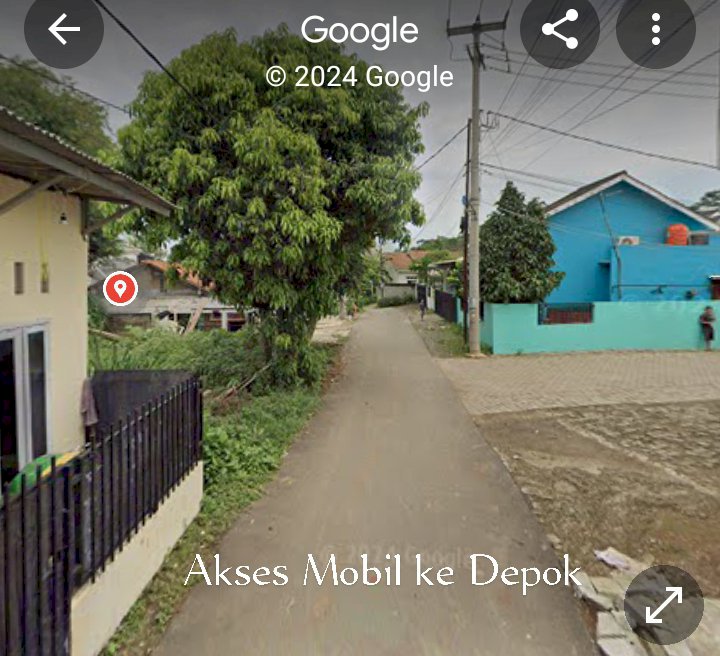Expand Street View to full screen
The height and width of the screenshot is (656, 720).
[663, 605]
